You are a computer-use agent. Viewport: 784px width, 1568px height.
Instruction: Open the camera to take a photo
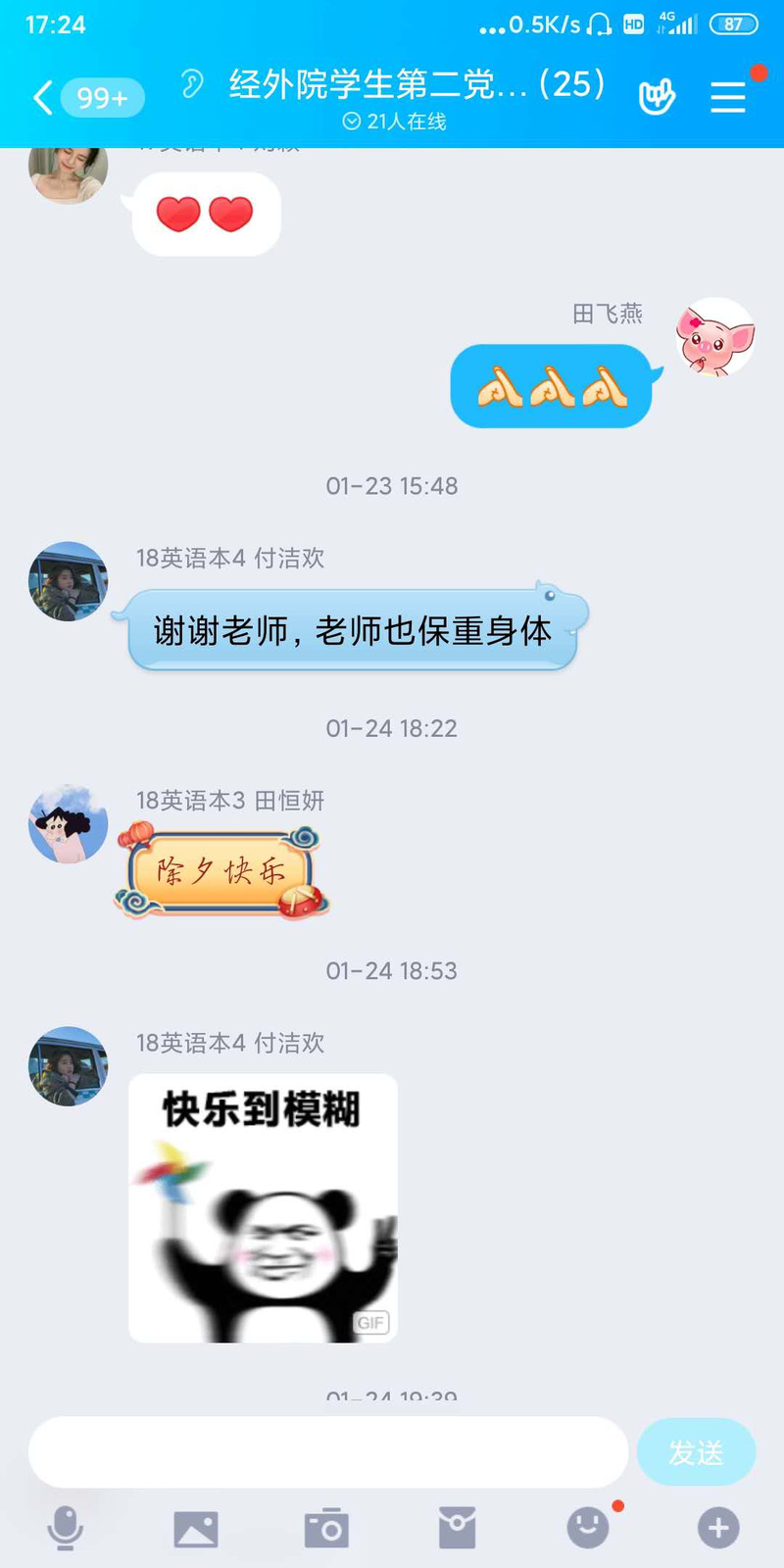tap(326, 1528)
